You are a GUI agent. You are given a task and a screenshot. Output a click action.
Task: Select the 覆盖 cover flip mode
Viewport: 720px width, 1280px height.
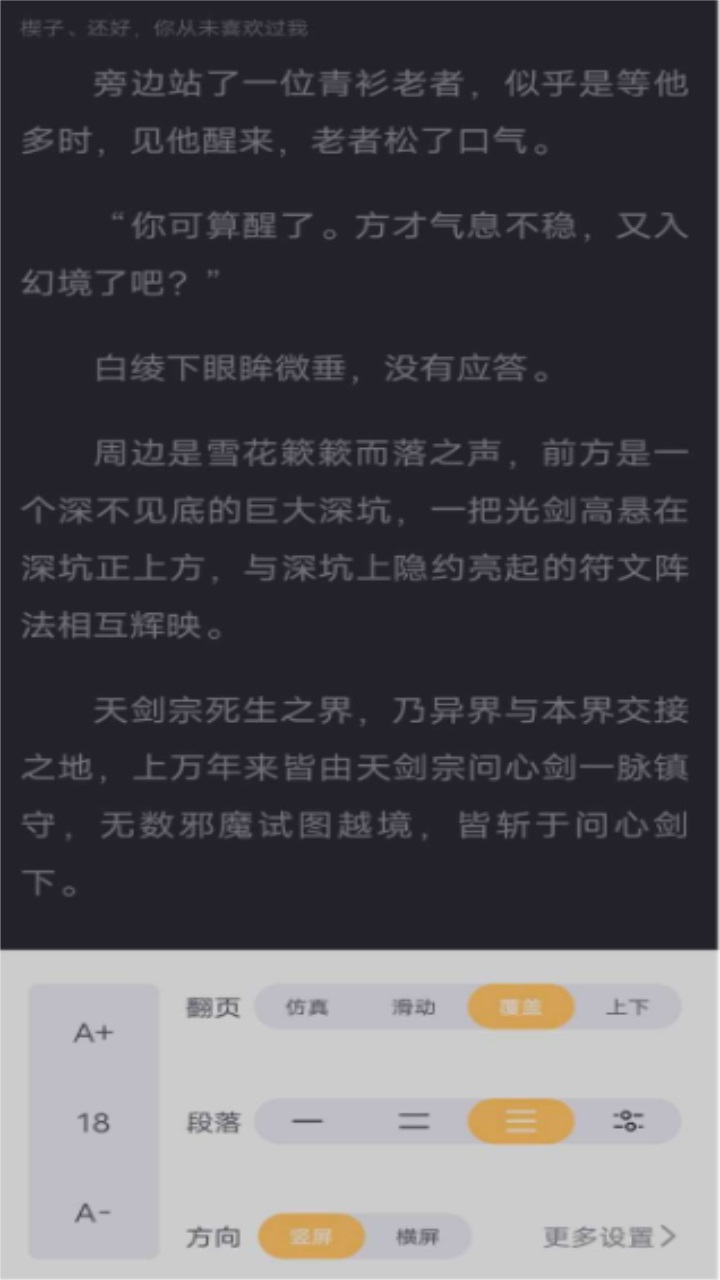coord(520,1007)
